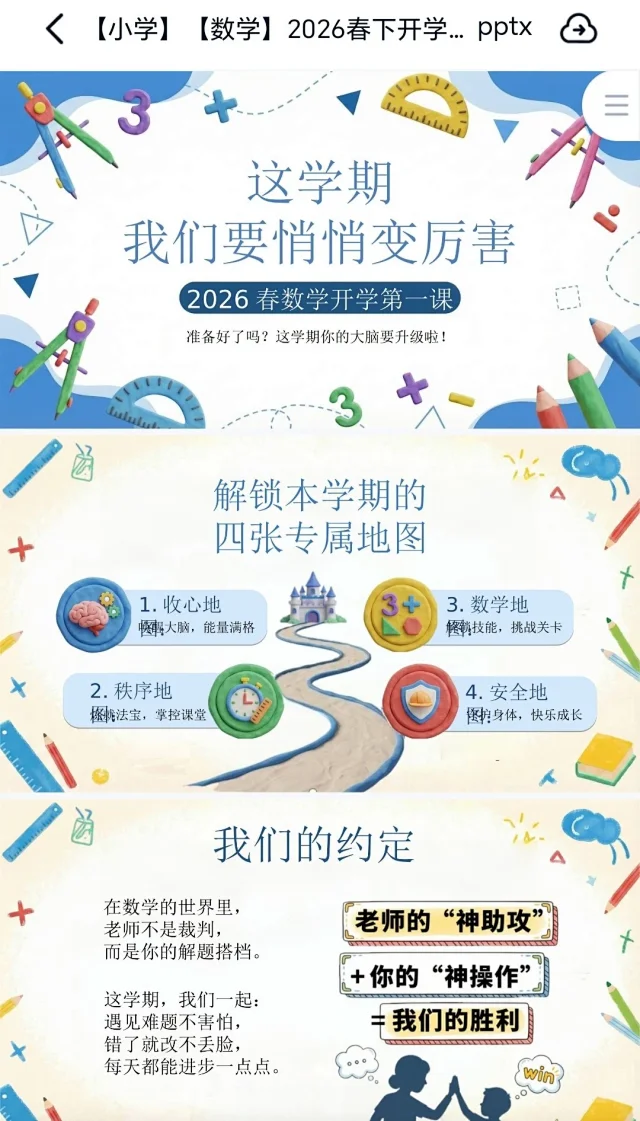This screenshot has width=640, height=1121.
Task: Open the 我们的约定 slide
Action: coord(320,958)
